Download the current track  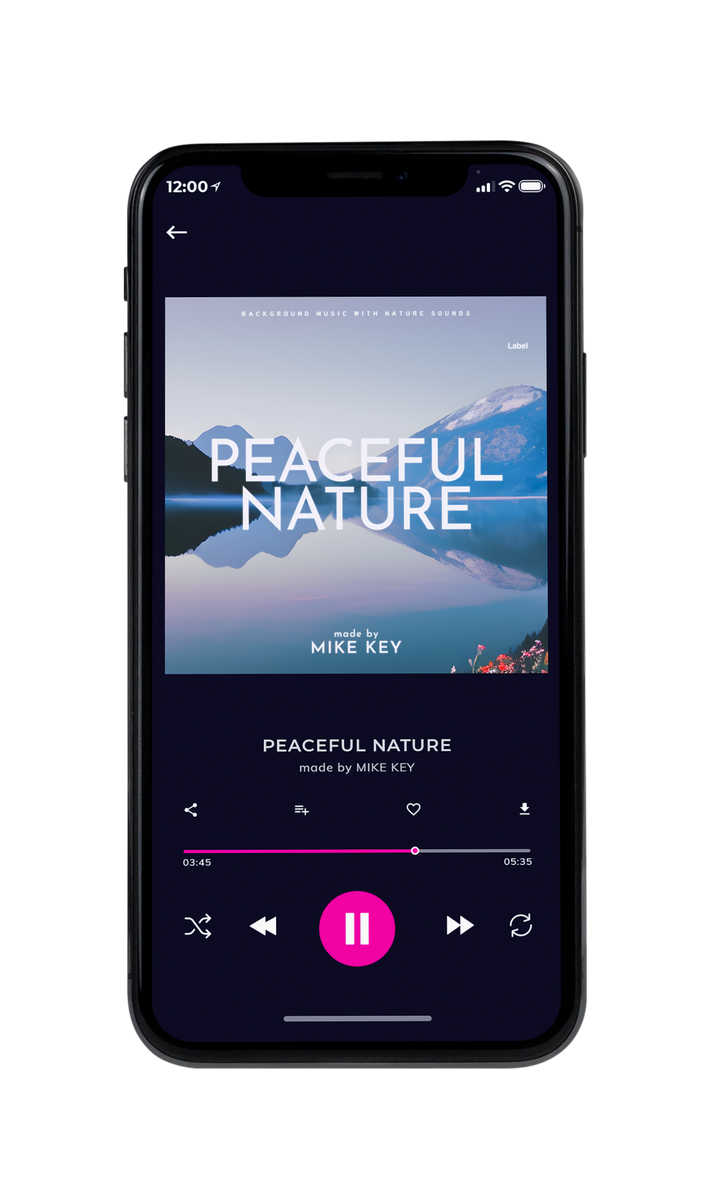524,809
